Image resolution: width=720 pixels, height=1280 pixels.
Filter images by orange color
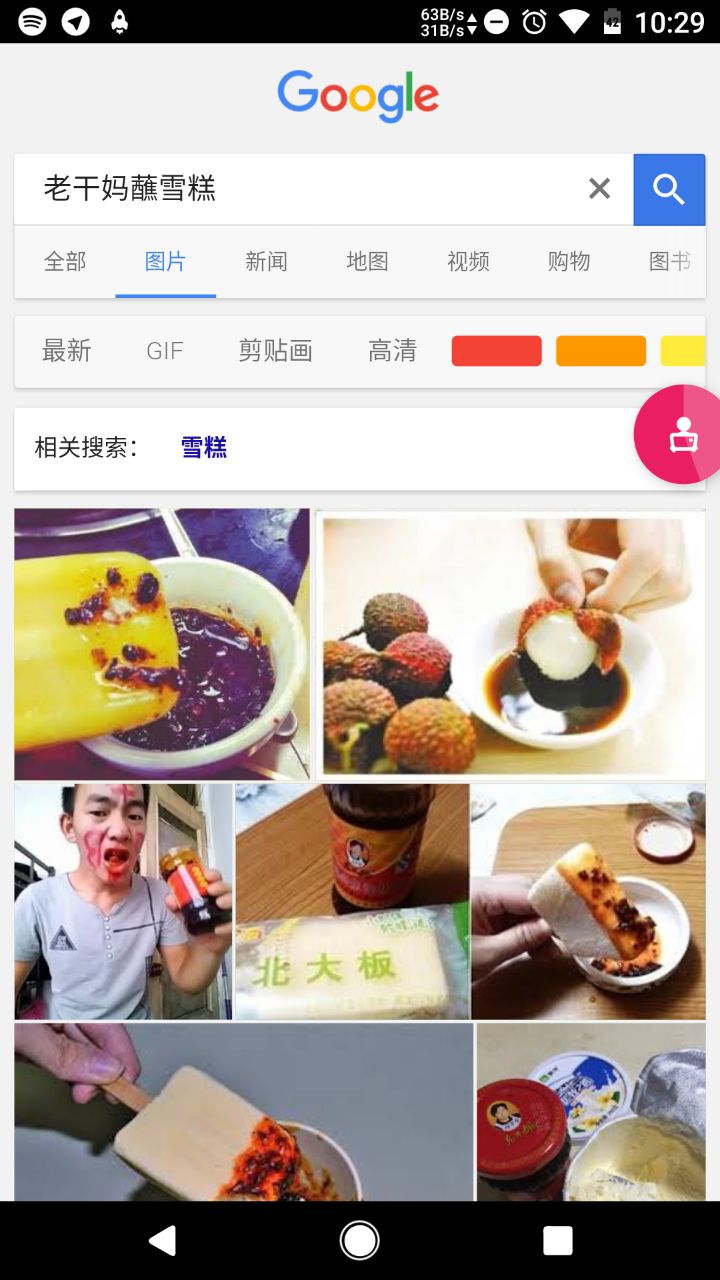pos(601,351)
